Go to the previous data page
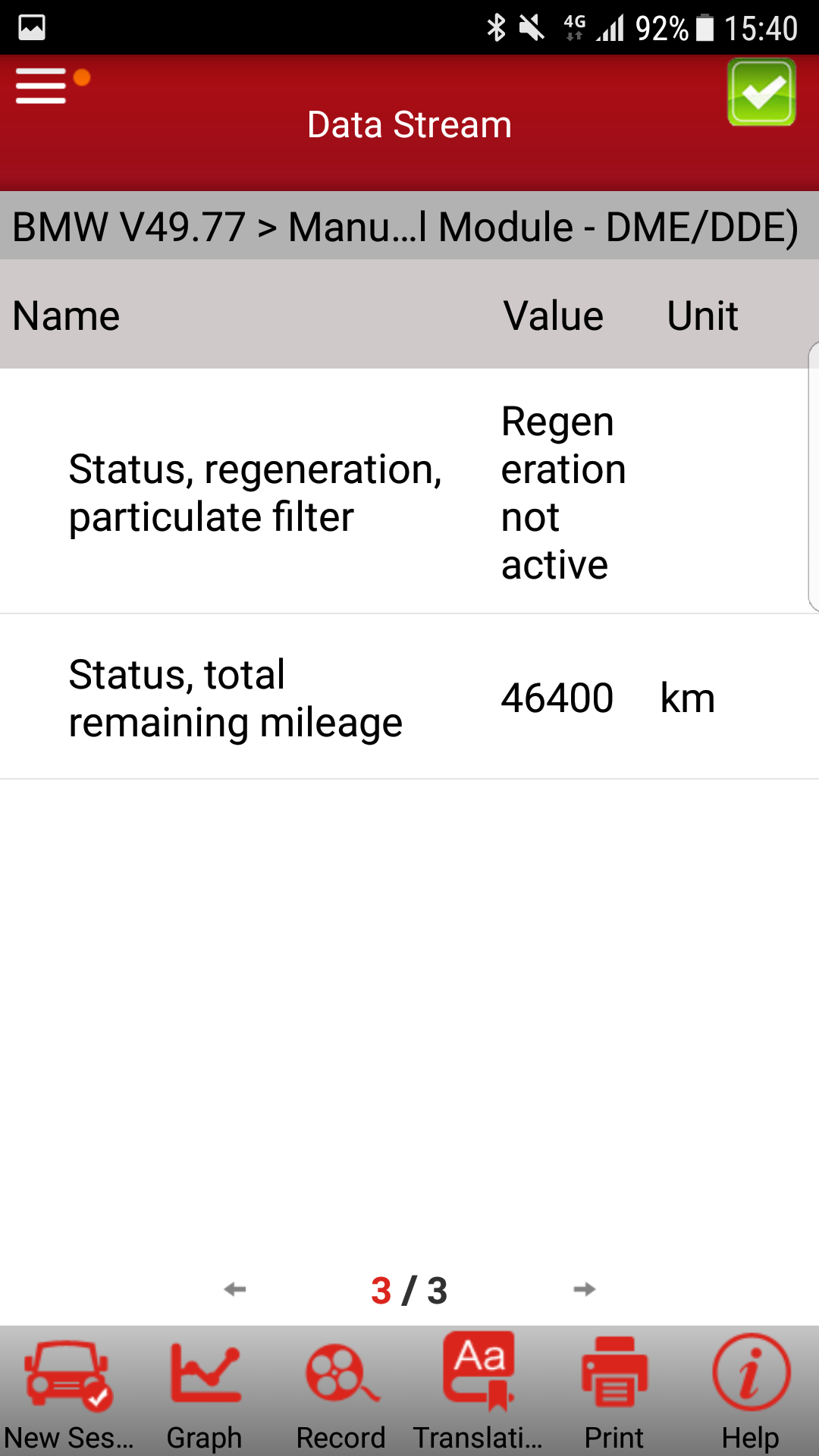This screenshot has height=1456, width=819. click(x=235, y=1289)
